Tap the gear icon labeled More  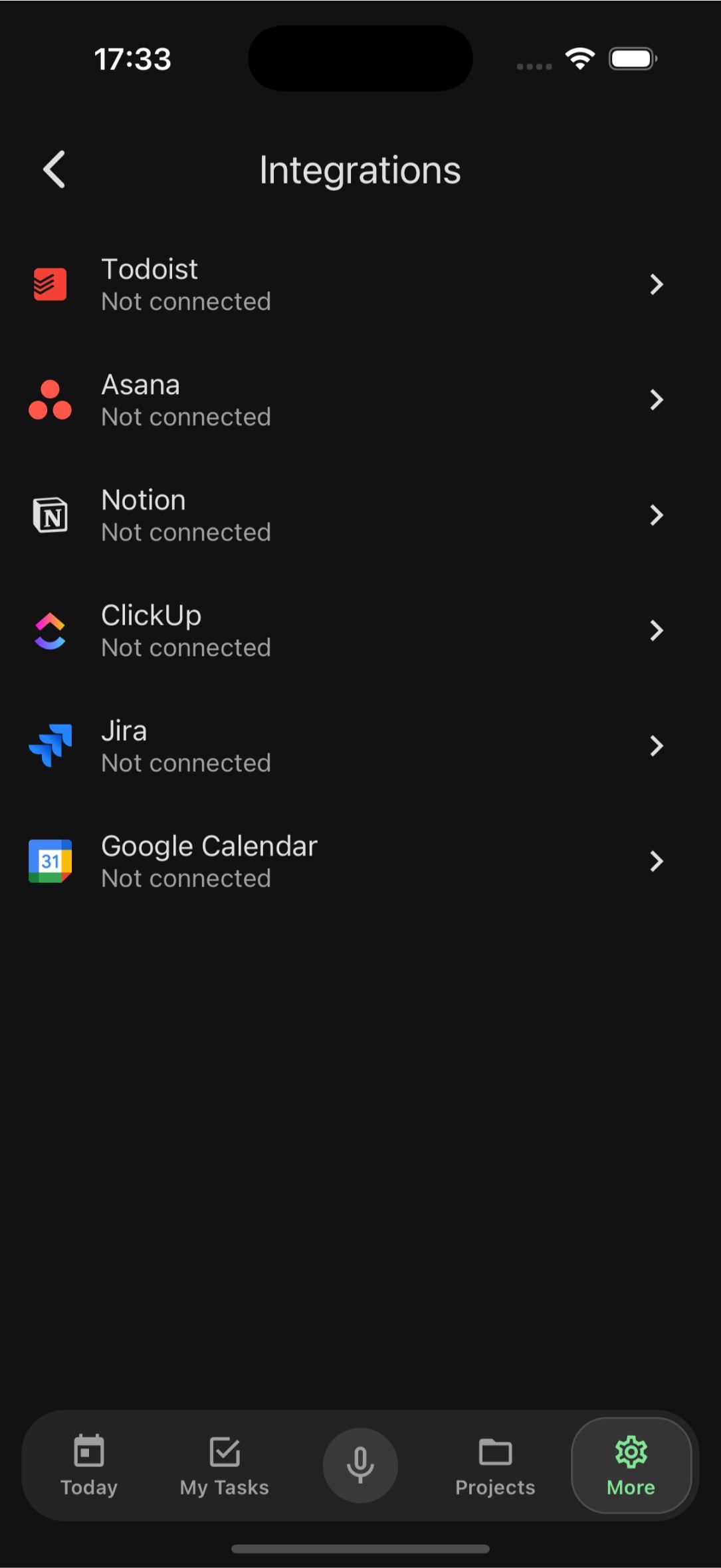630,1452
